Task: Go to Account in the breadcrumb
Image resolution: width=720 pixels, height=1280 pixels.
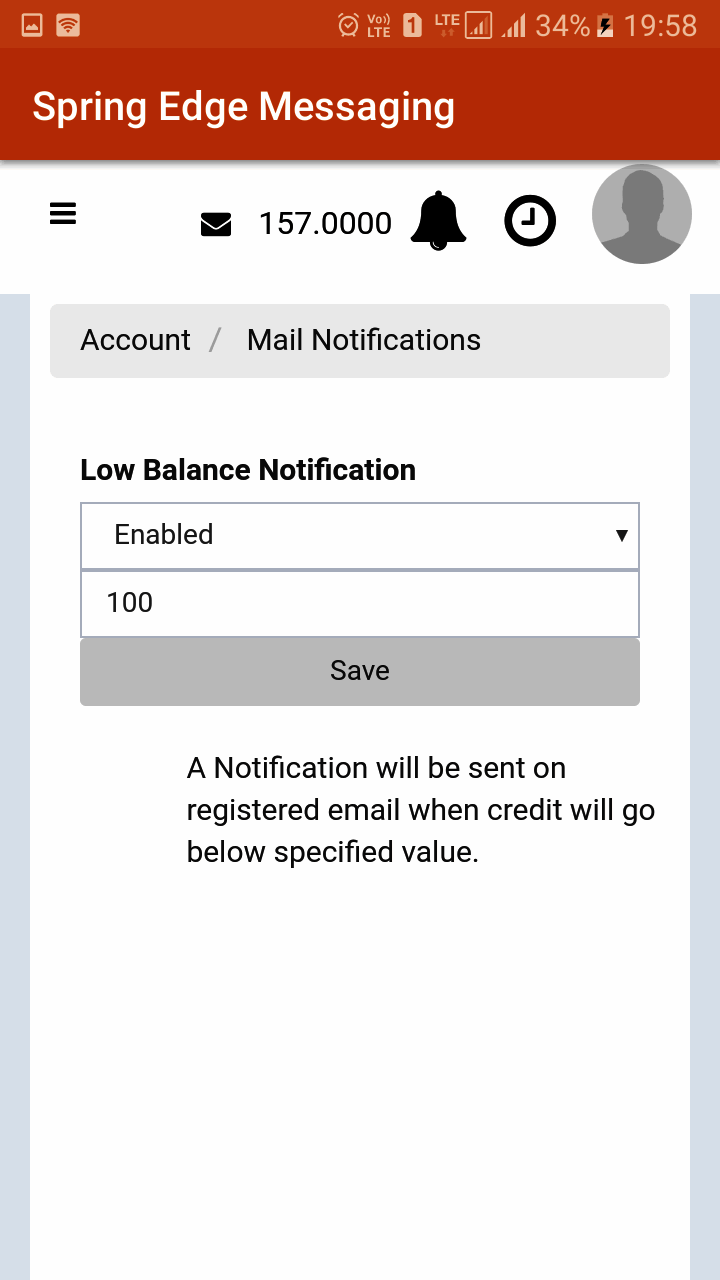Action: [135, 340]
